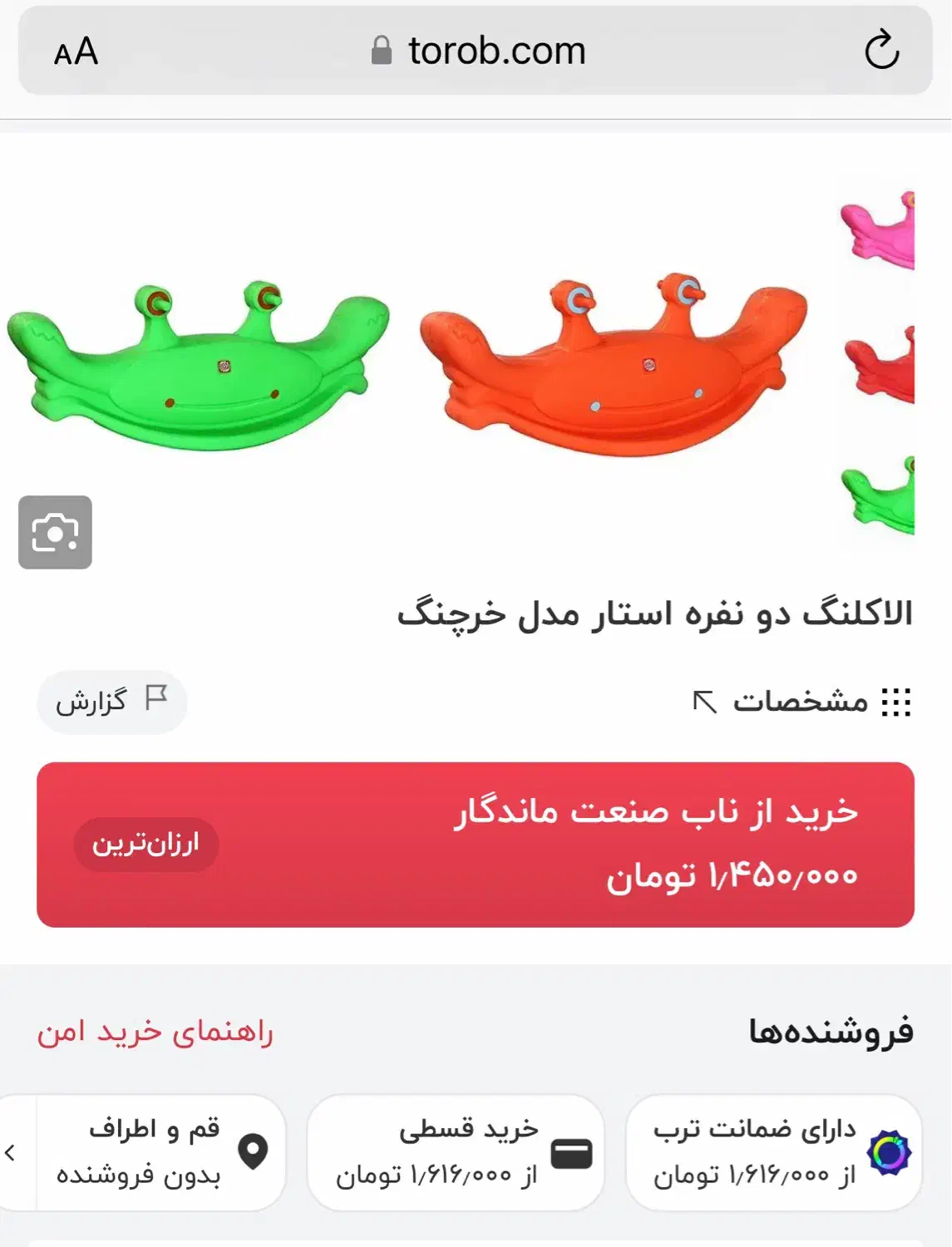View the product seesaw main image

[x=612, y=366]
